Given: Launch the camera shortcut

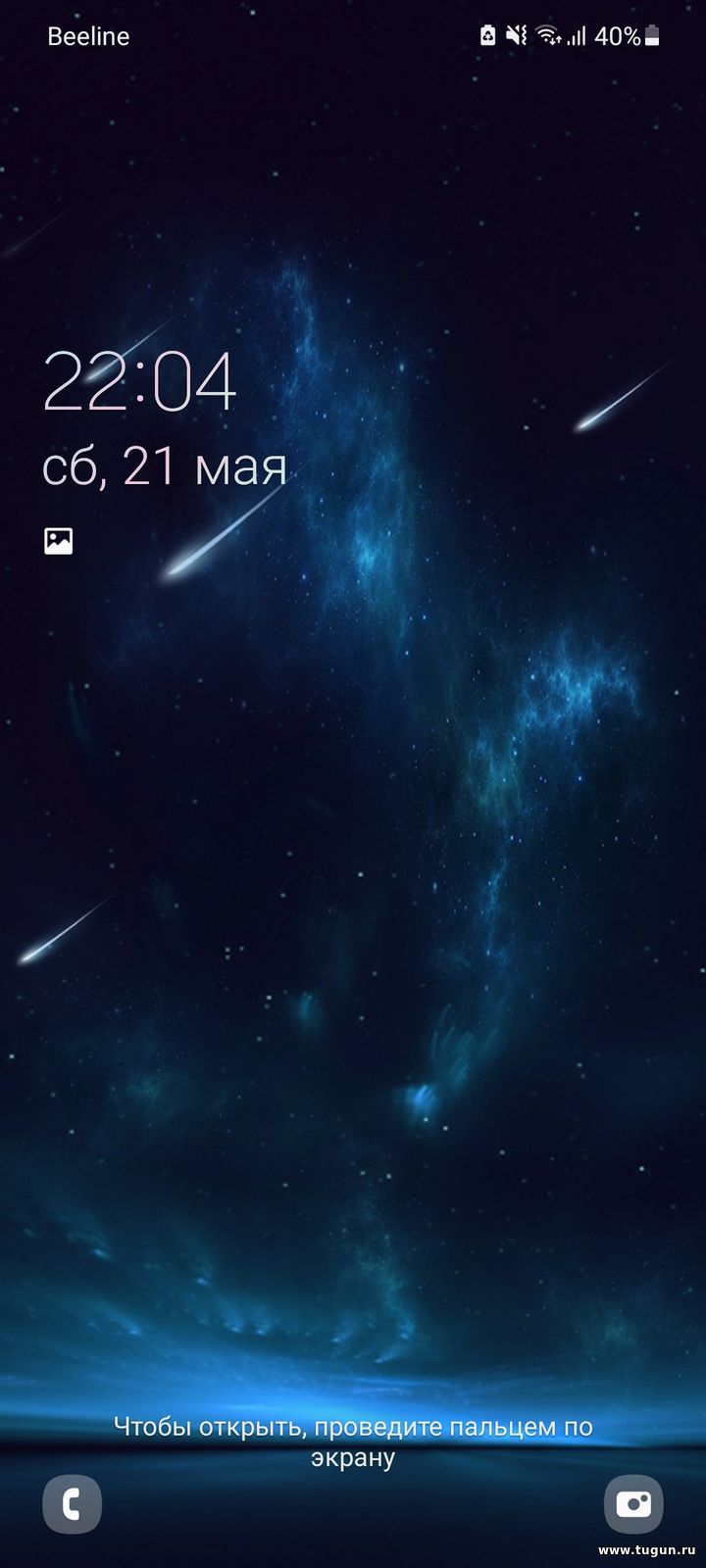Looking at the screenshot, I should click(633, 1503).
